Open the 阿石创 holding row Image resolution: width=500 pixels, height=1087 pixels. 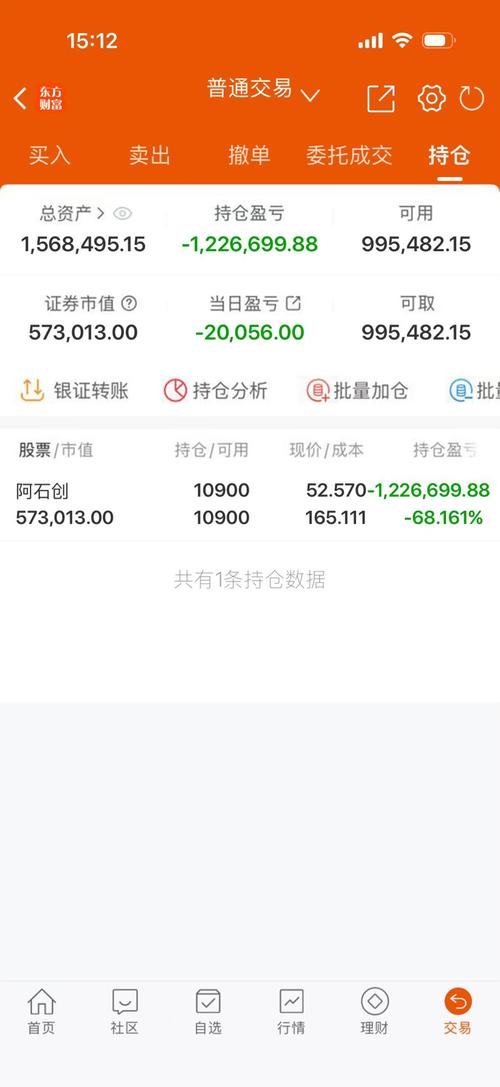[250, 505]
